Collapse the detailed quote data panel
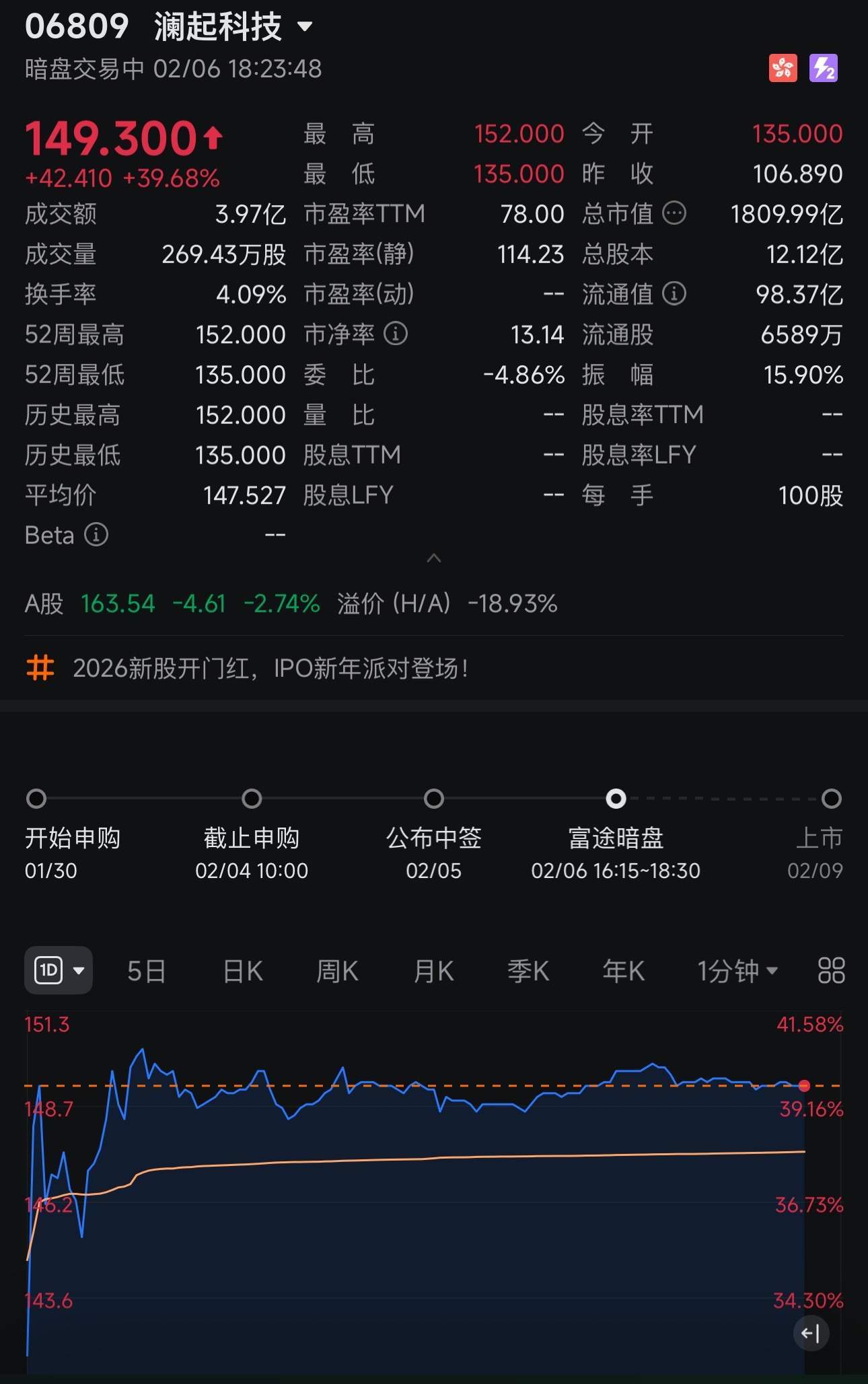 (434, 558)
